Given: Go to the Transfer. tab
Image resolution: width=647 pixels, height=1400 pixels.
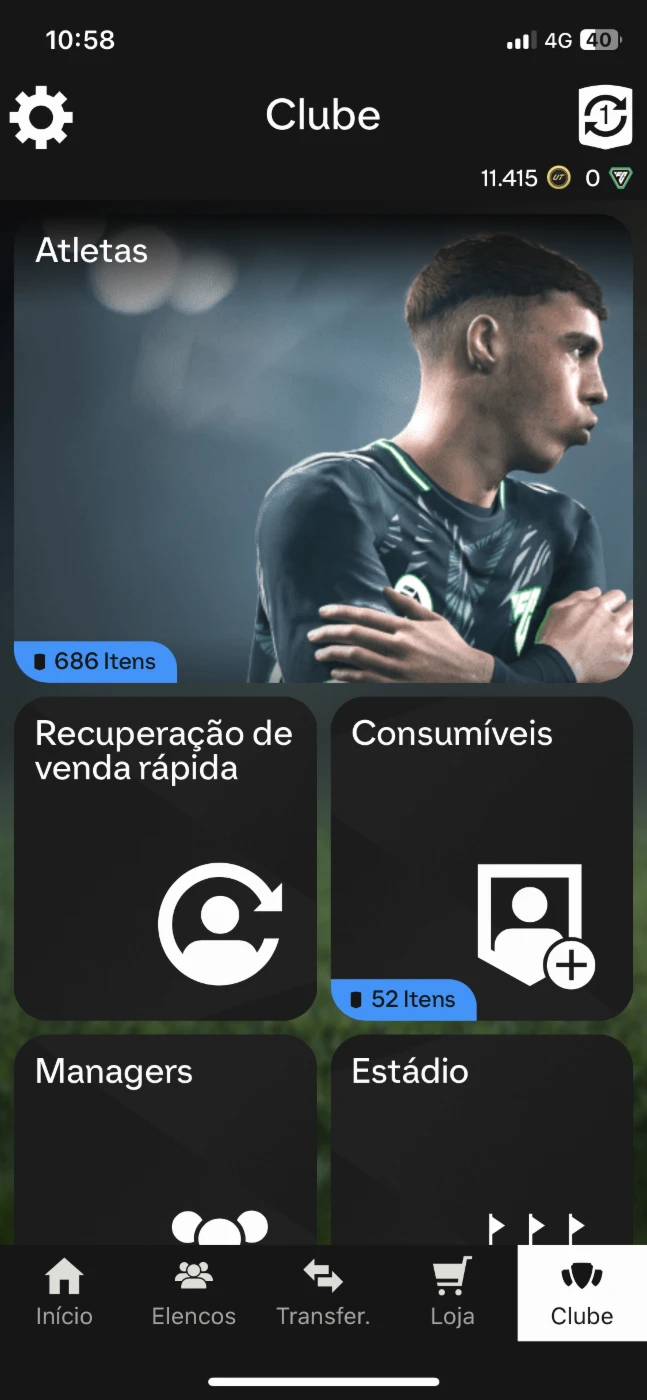Looking at the screenshot, I should click(x=323, y=1293).
